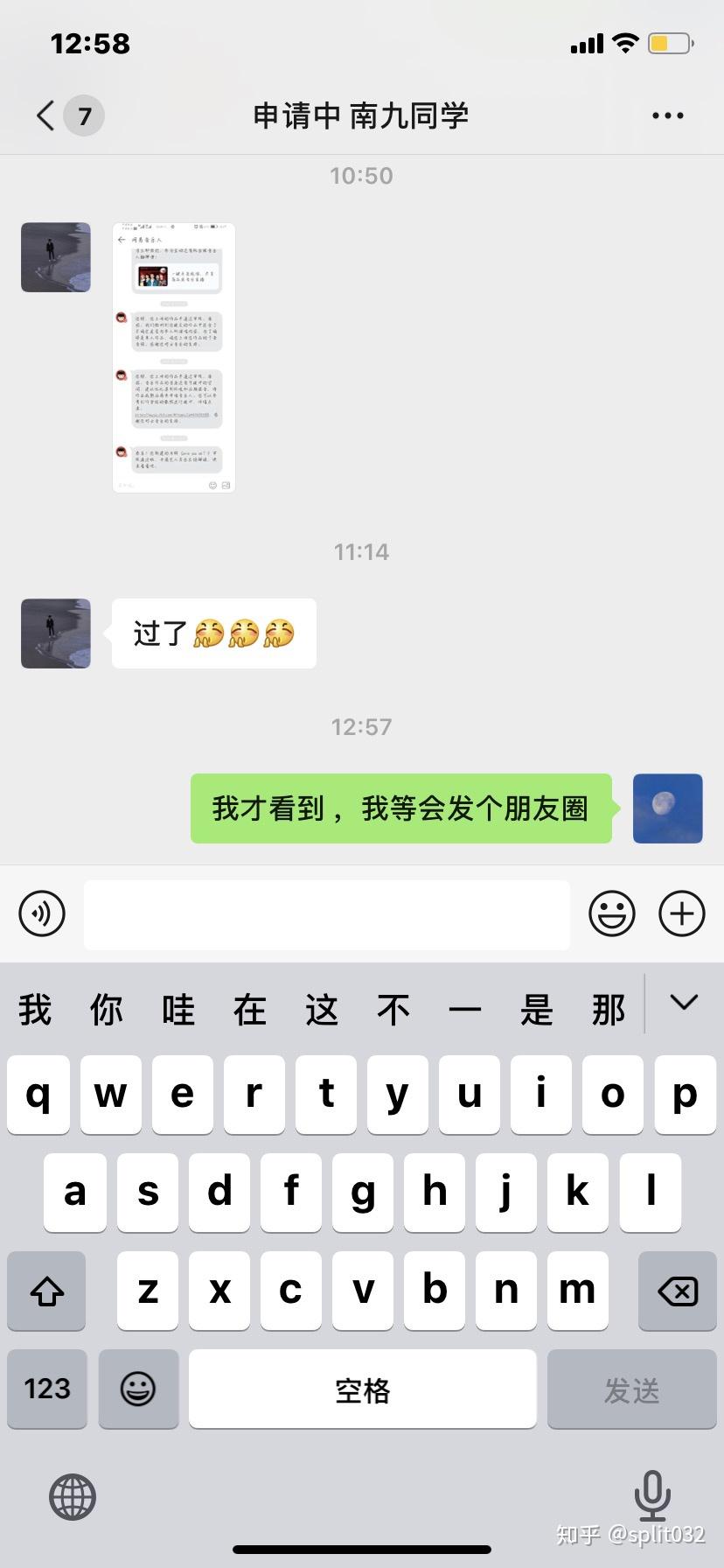Collapse the word suggestion bar with the chevron

(685, 1003)
